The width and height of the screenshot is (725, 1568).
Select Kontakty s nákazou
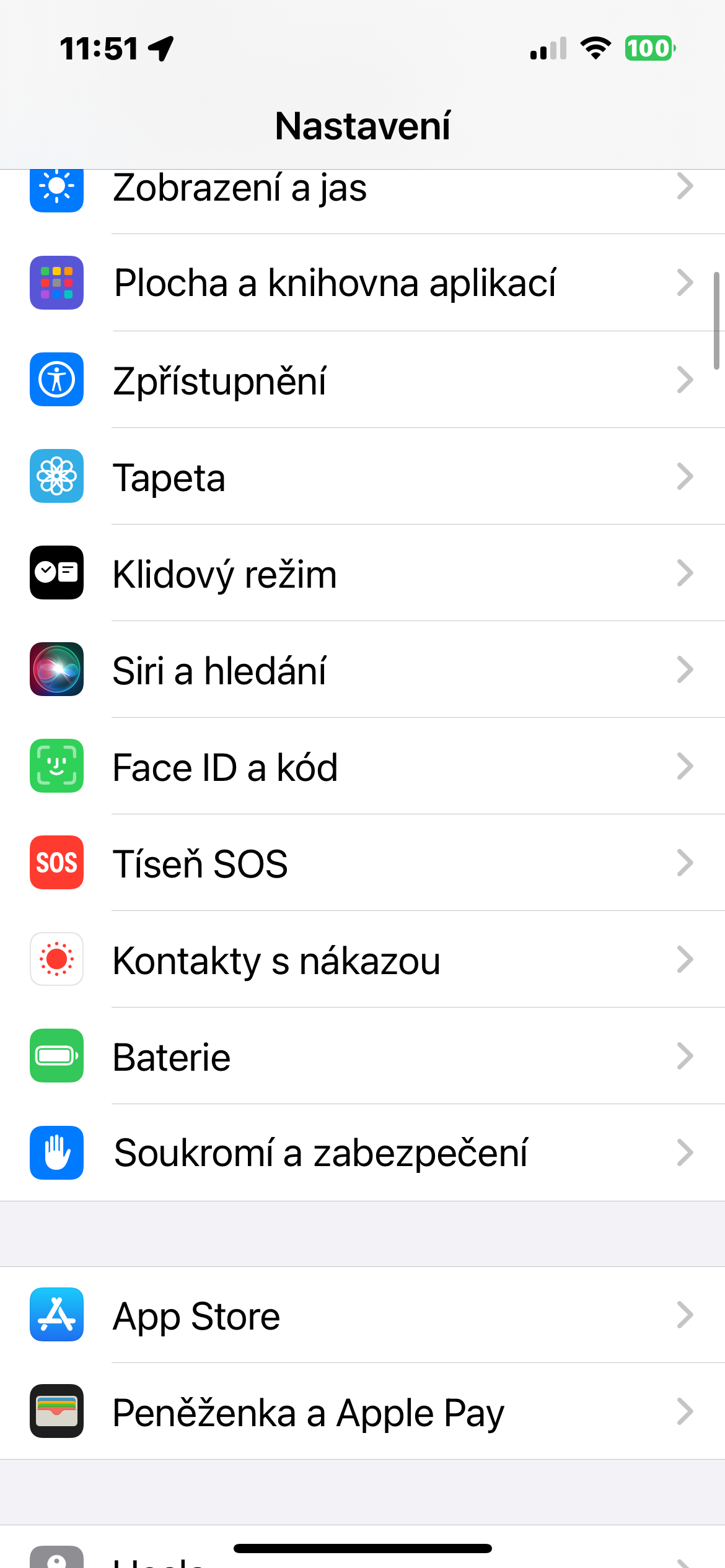pyautogui.click(x=362, y=959)
